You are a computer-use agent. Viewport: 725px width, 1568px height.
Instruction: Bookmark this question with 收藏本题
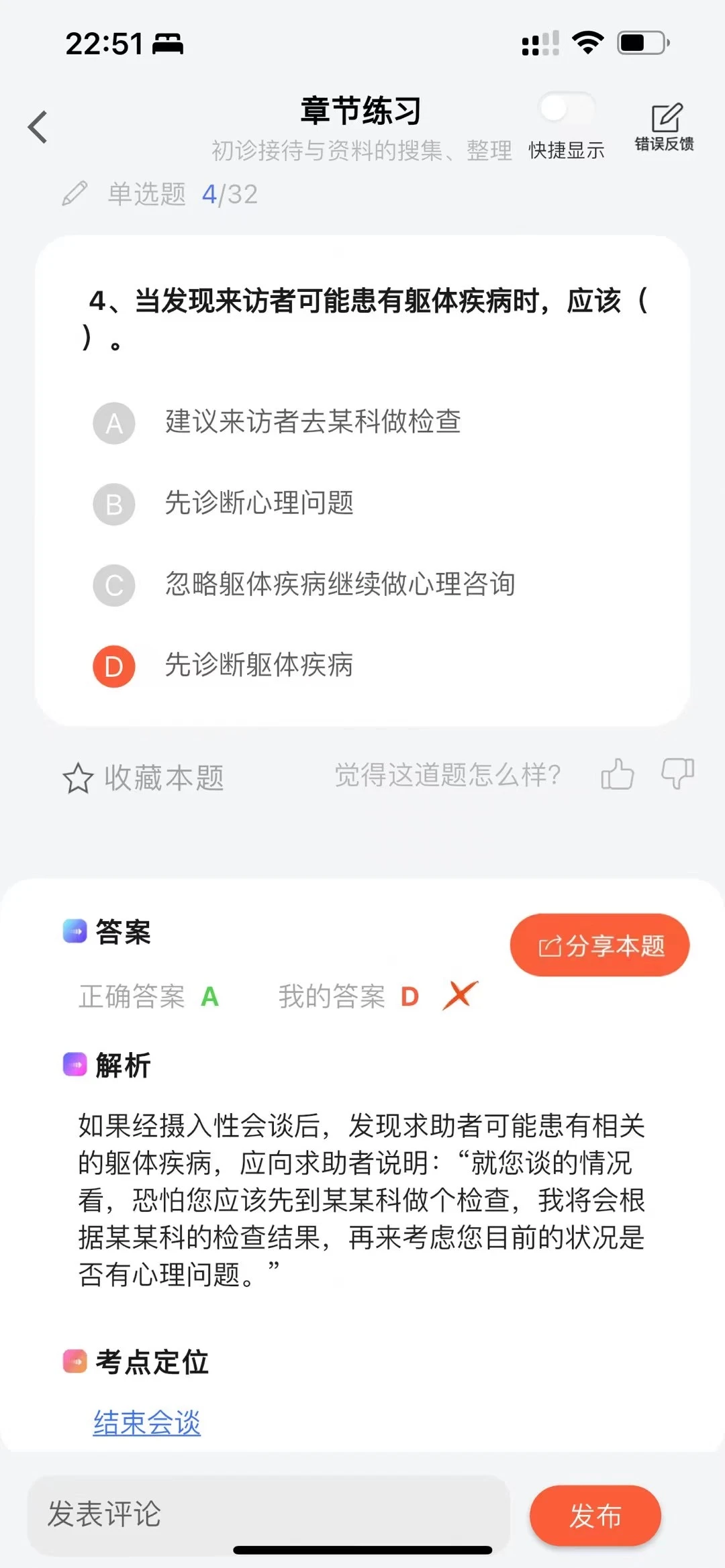pyautogui.click(x=143, y=778)
